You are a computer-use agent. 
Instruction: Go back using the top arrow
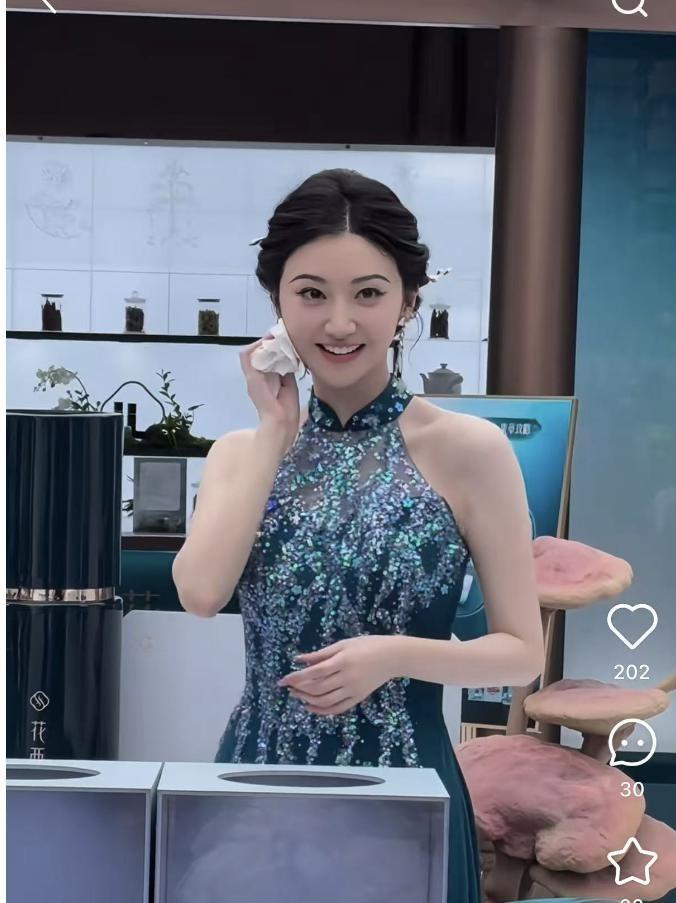pyautogui.click(x=45, y=4)
